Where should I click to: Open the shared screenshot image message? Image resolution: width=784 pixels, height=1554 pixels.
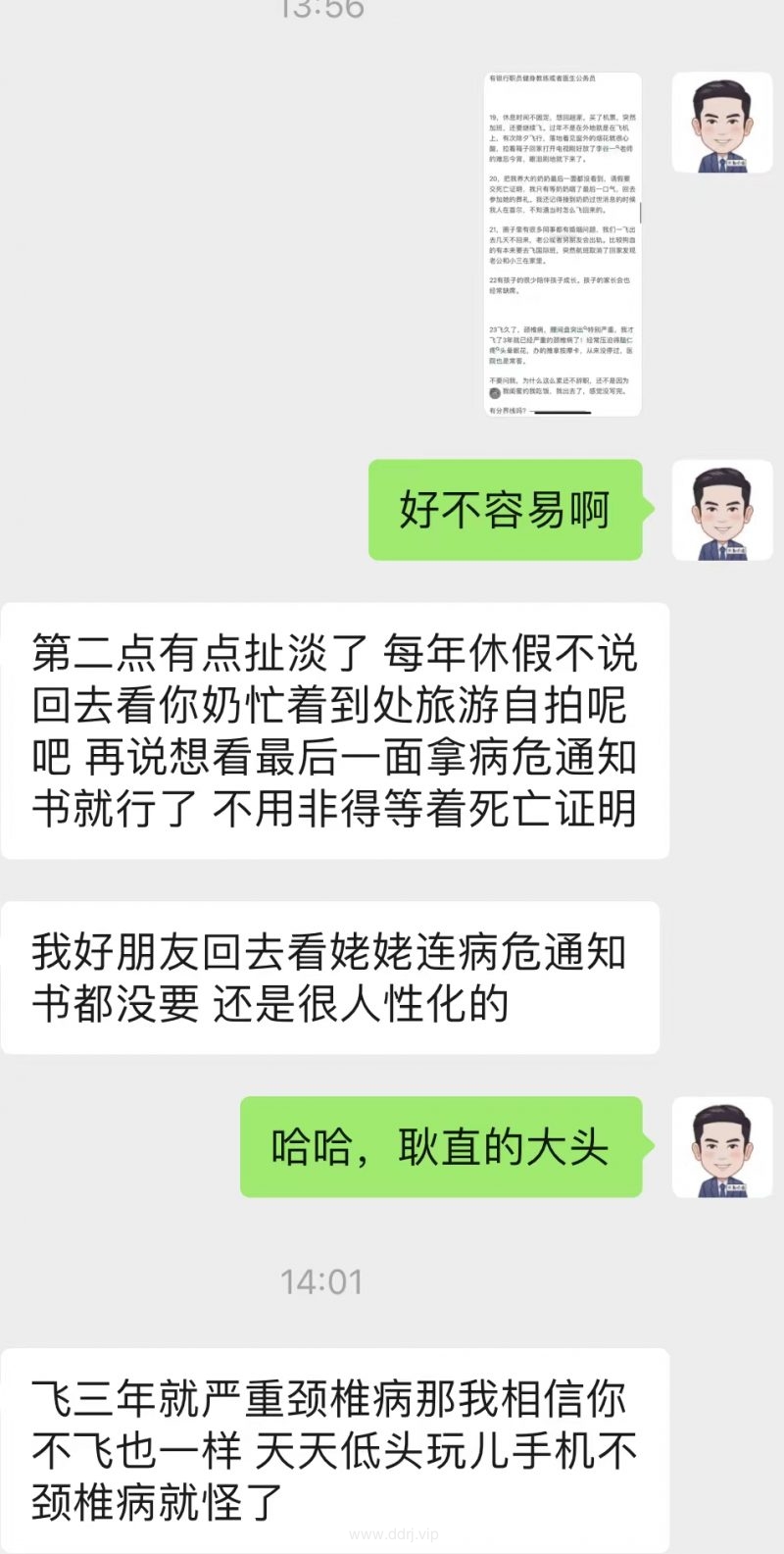563,244
